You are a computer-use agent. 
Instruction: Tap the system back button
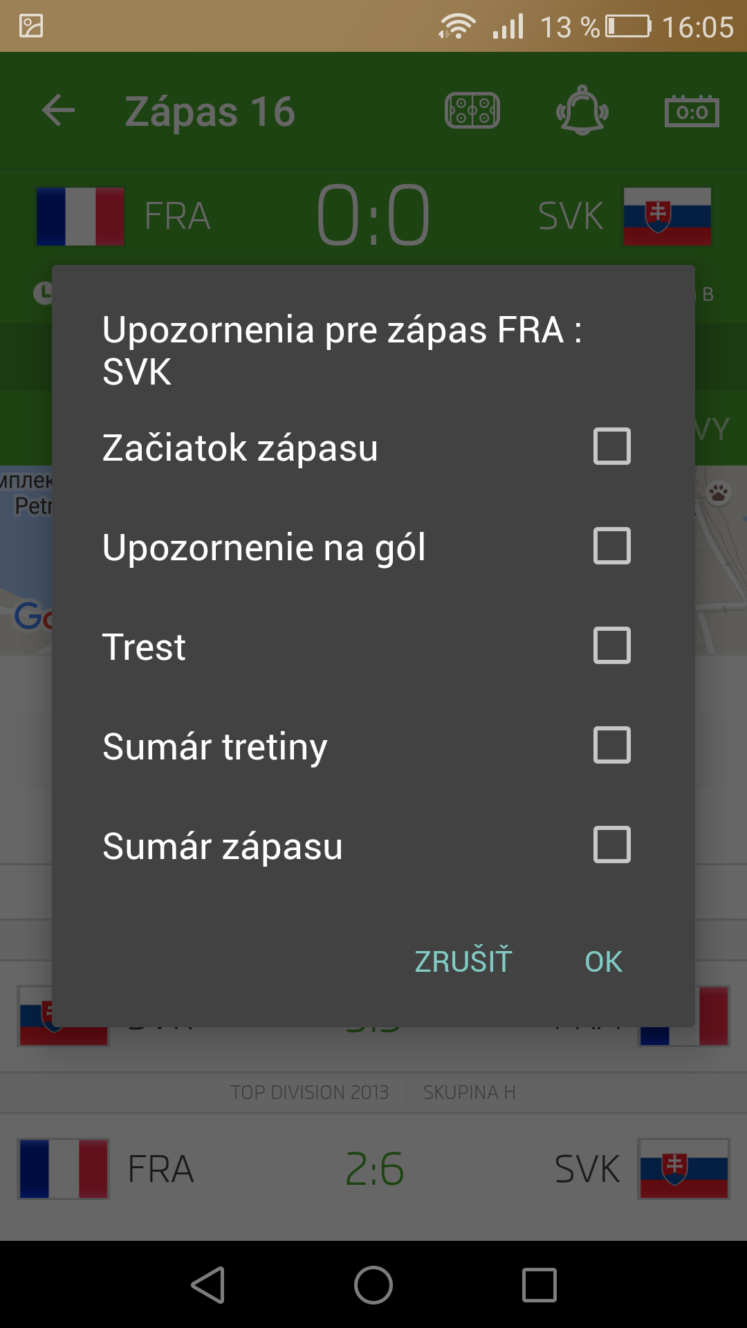(208, 1285)
